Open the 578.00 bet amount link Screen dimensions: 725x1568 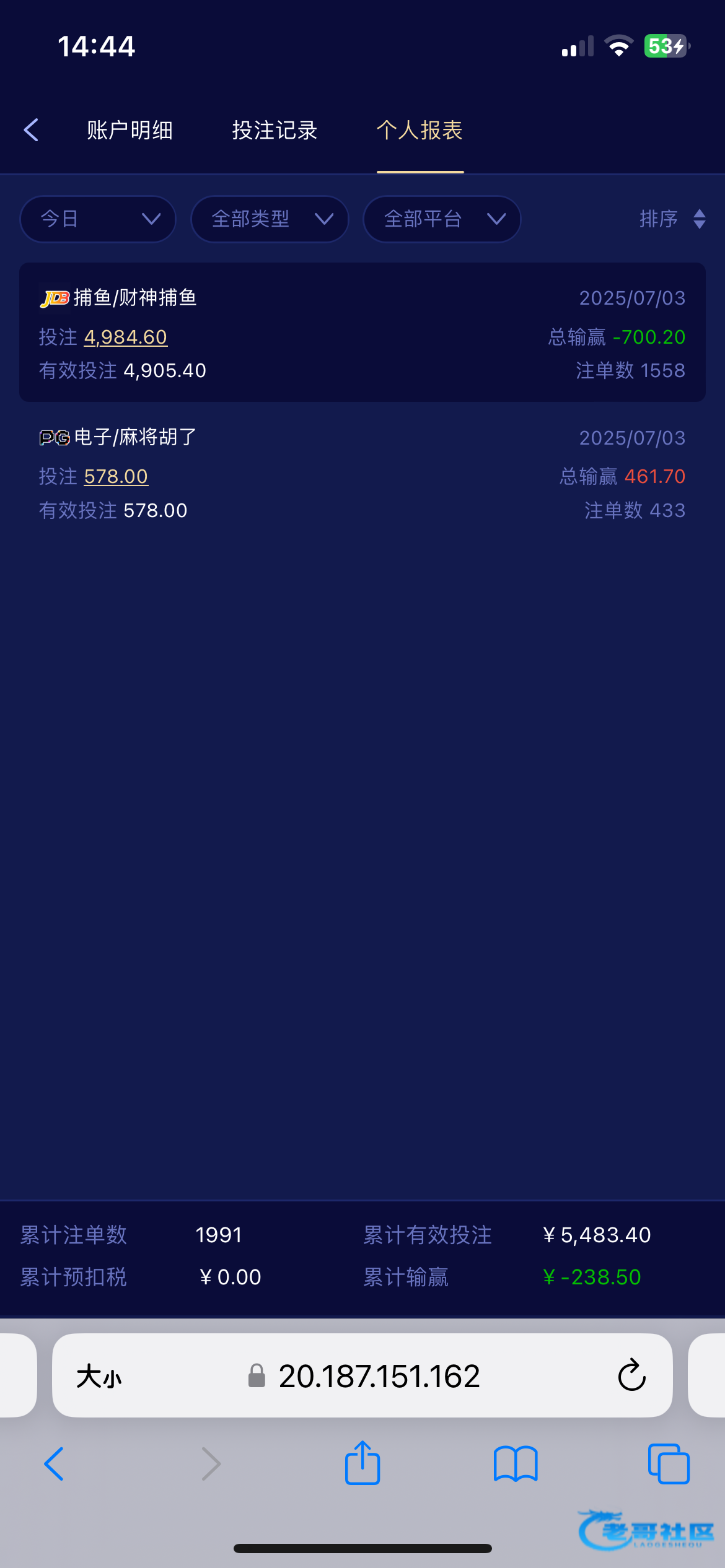pos(116,476)
